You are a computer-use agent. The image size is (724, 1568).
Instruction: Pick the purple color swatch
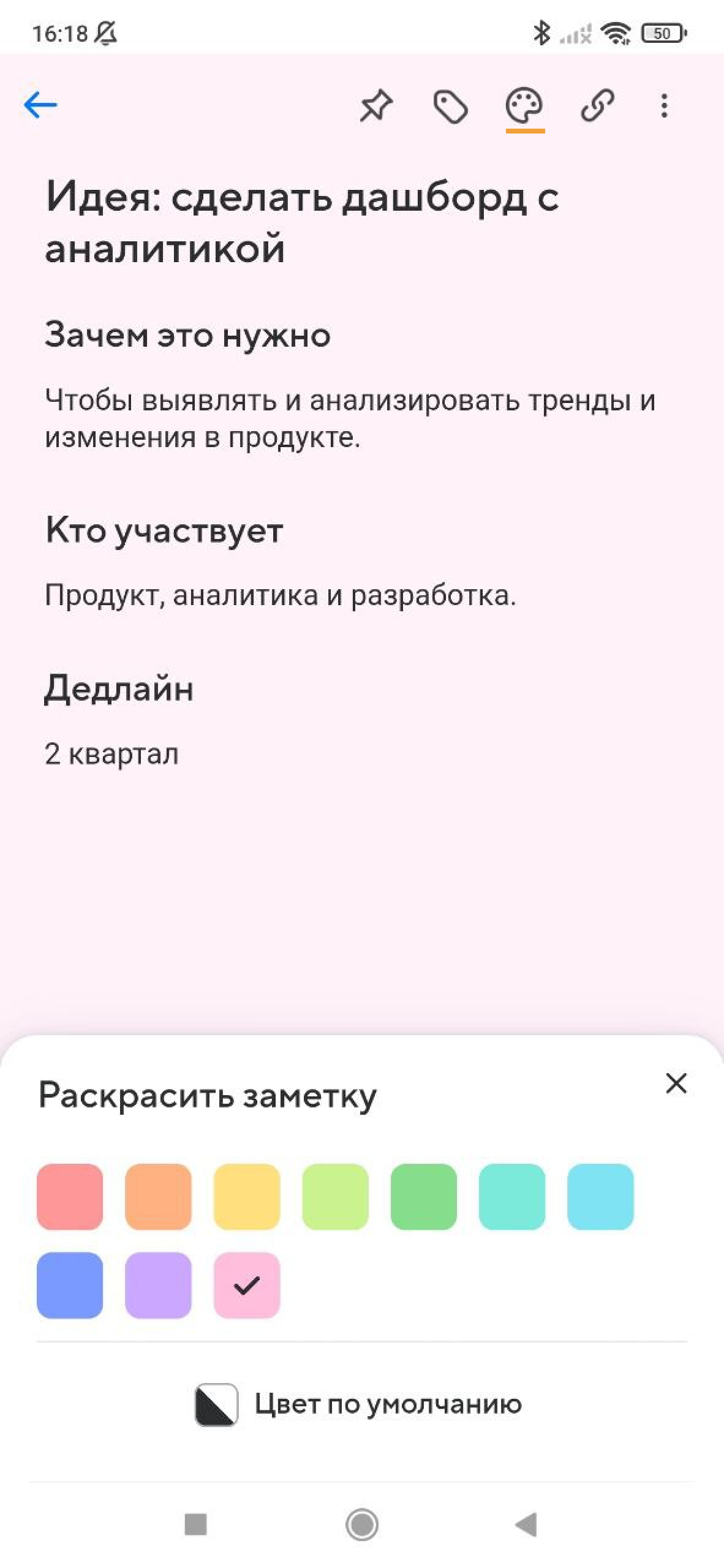[158, 1285]
